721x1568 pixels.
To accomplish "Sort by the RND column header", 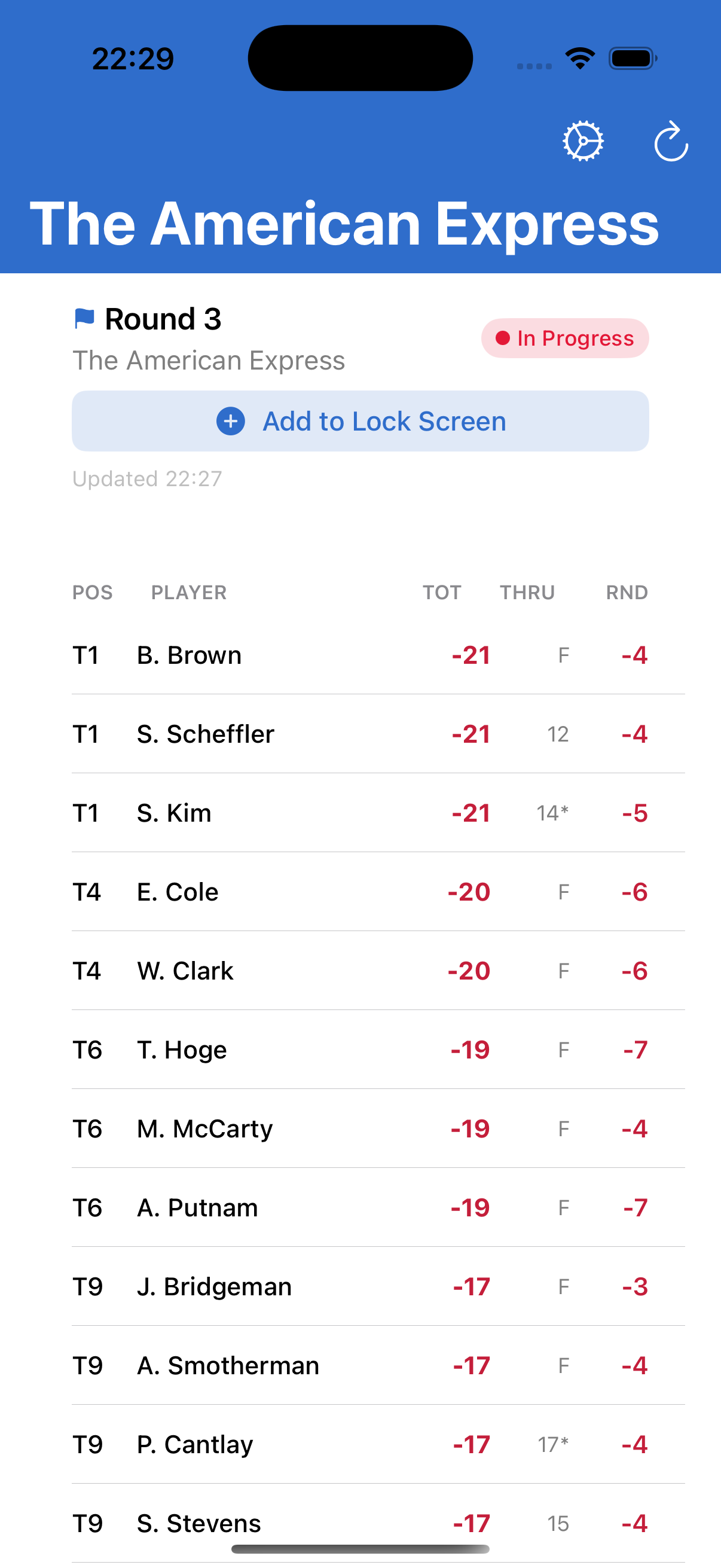I will point(627,591).
